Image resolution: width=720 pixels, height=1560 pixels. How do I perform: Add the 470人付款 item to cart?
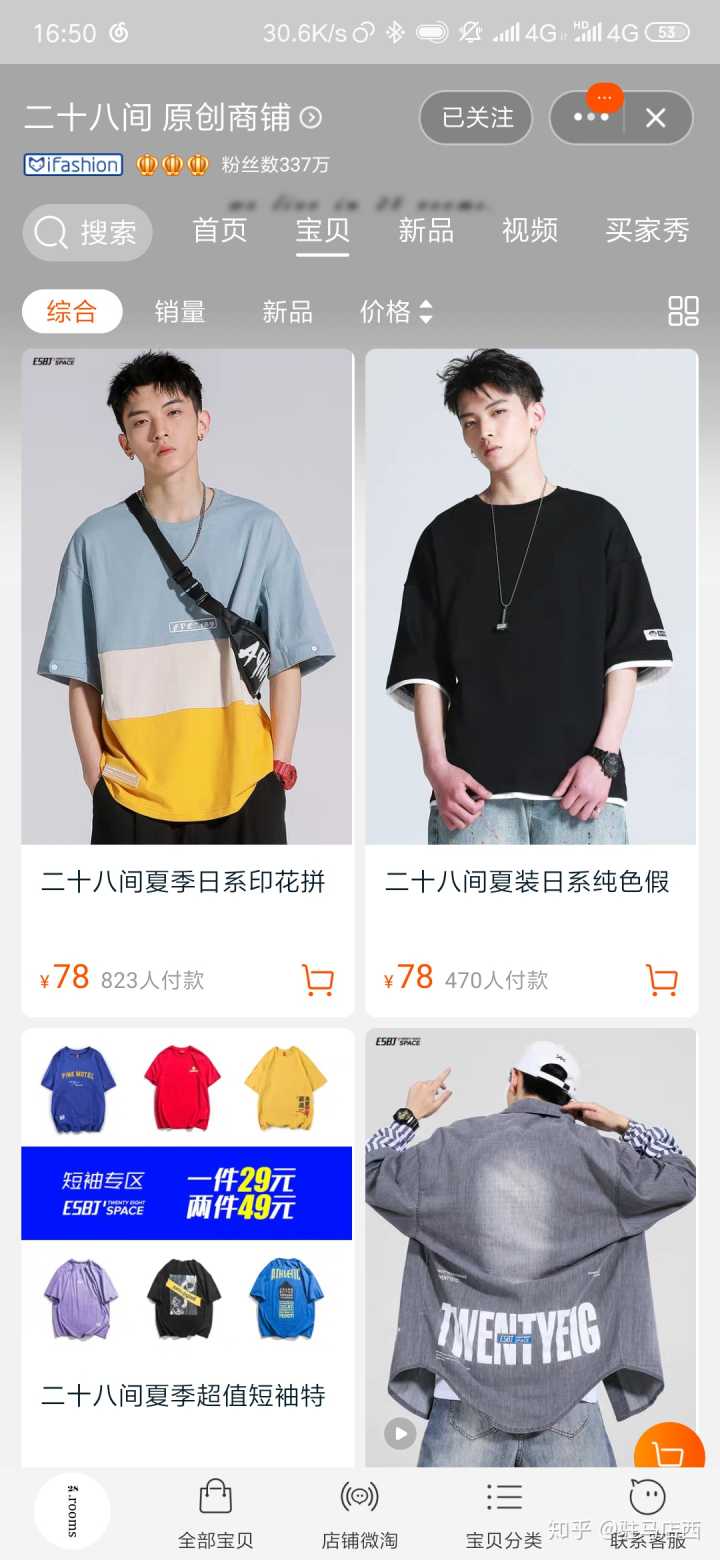point(662,979)
